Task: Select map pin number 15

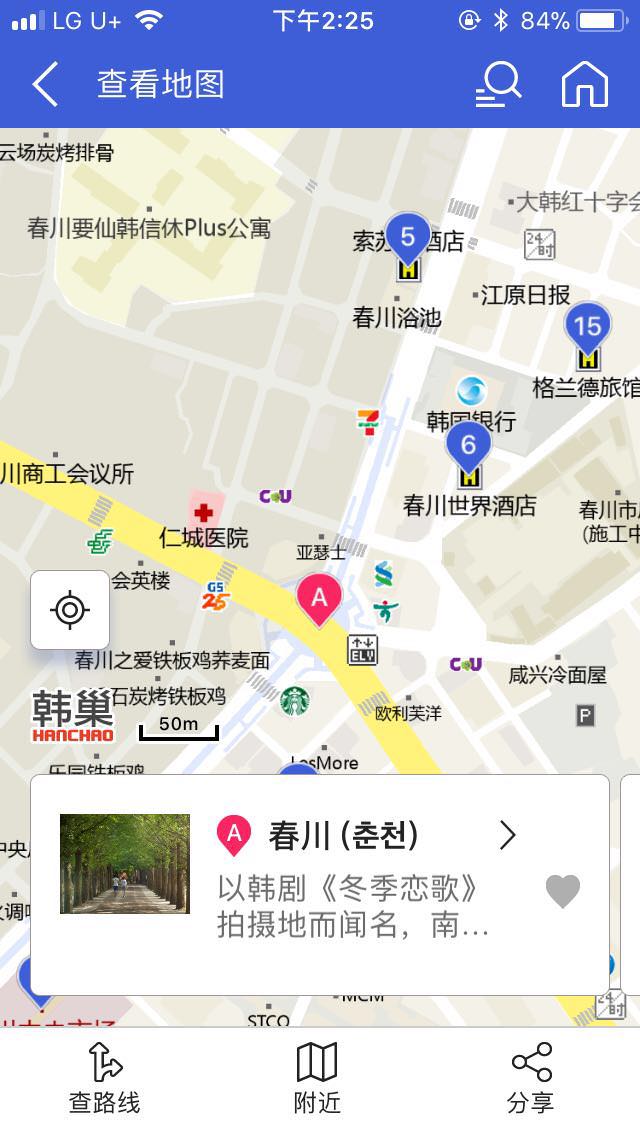Action: pyautogui.click(x=587, y=326)
